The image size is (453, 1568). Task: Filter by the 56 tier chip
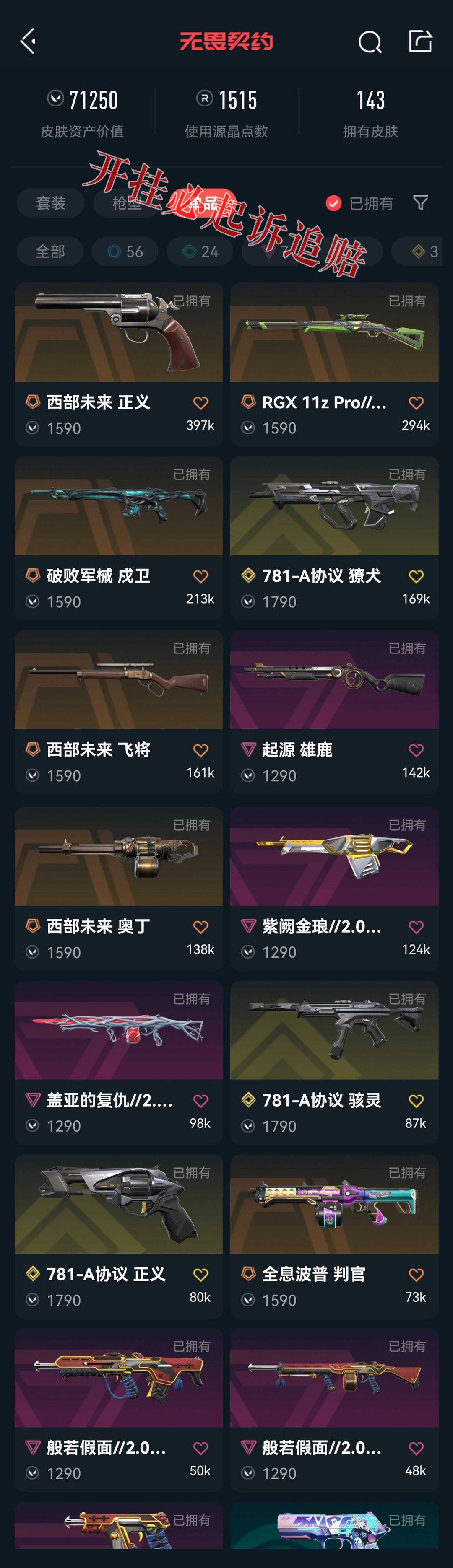[125, 251]
